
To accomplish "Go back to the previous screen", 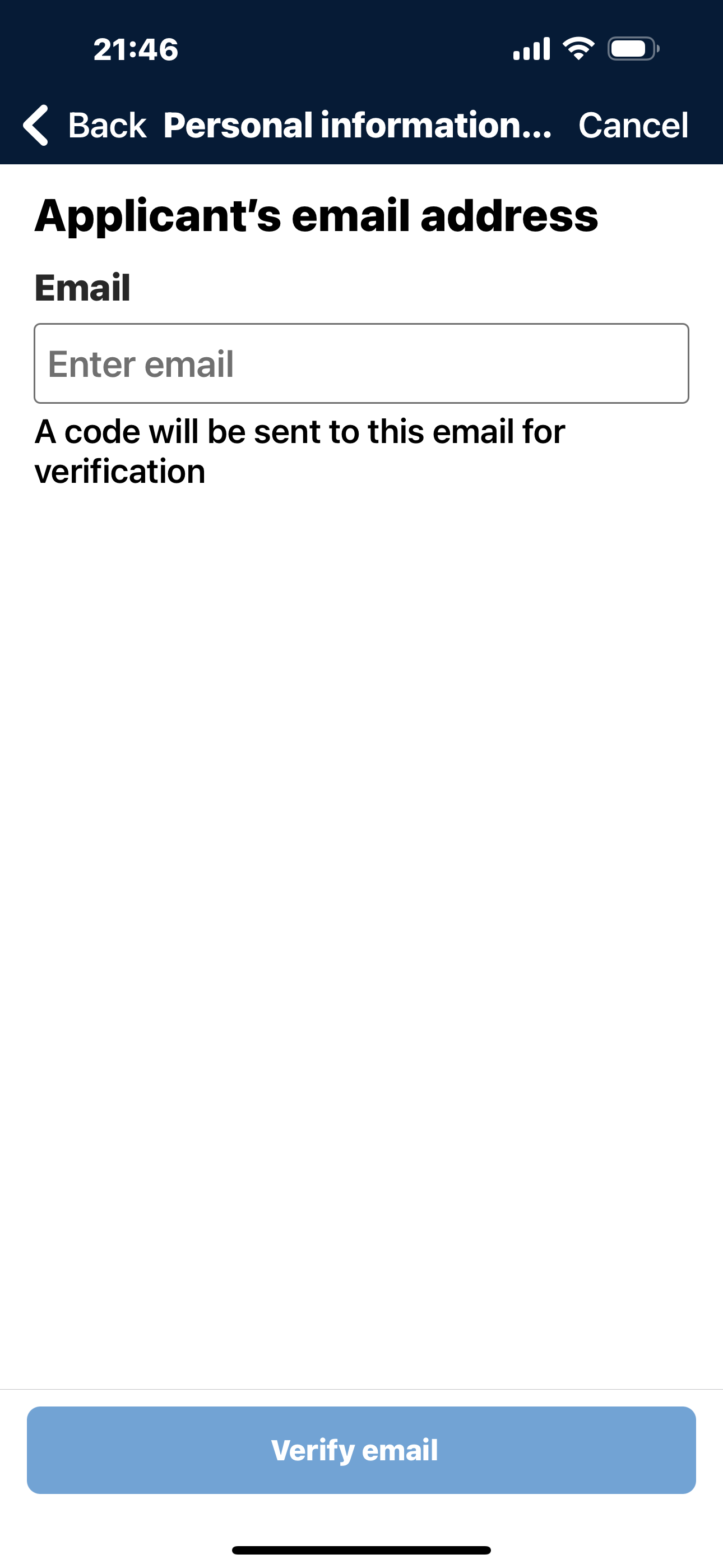I will pos(84,126).
